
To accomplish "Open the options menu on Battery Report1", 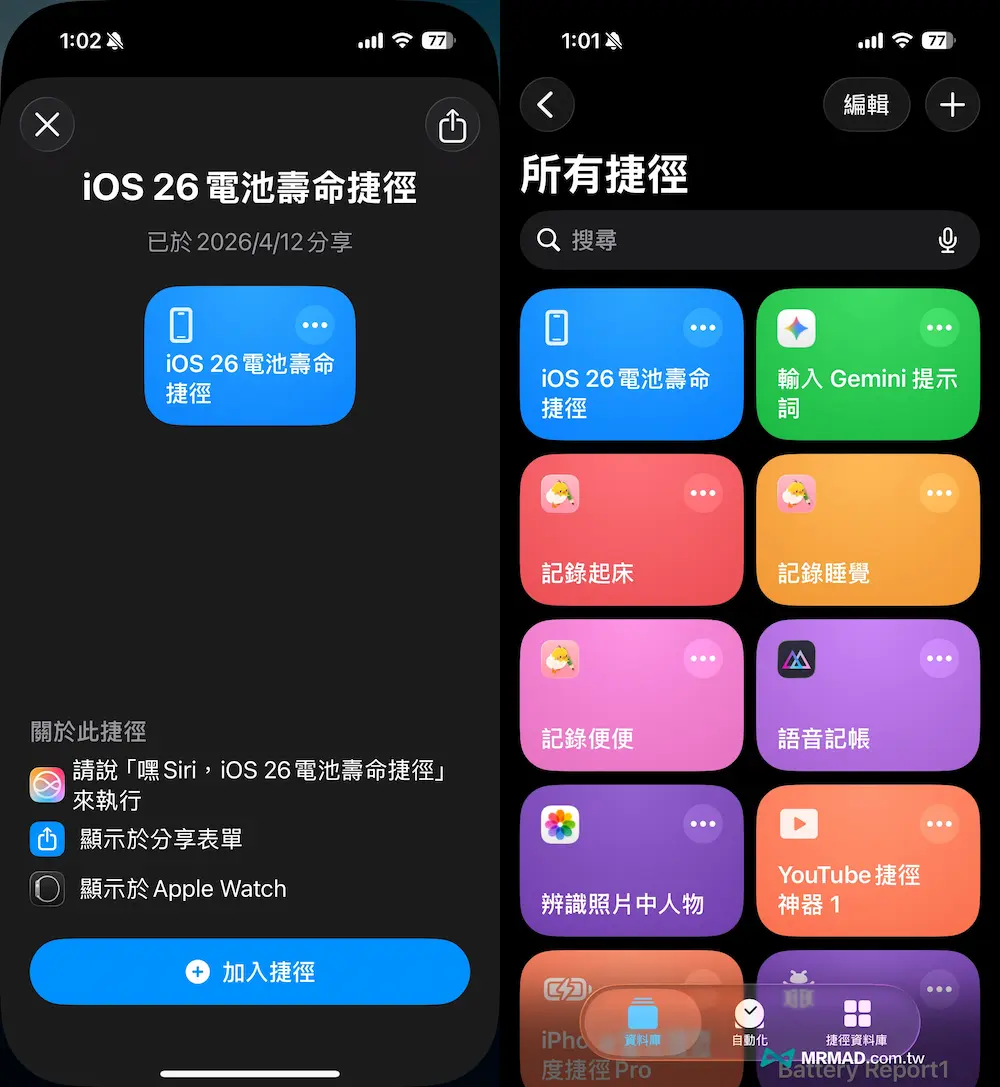I will [938, 988].
